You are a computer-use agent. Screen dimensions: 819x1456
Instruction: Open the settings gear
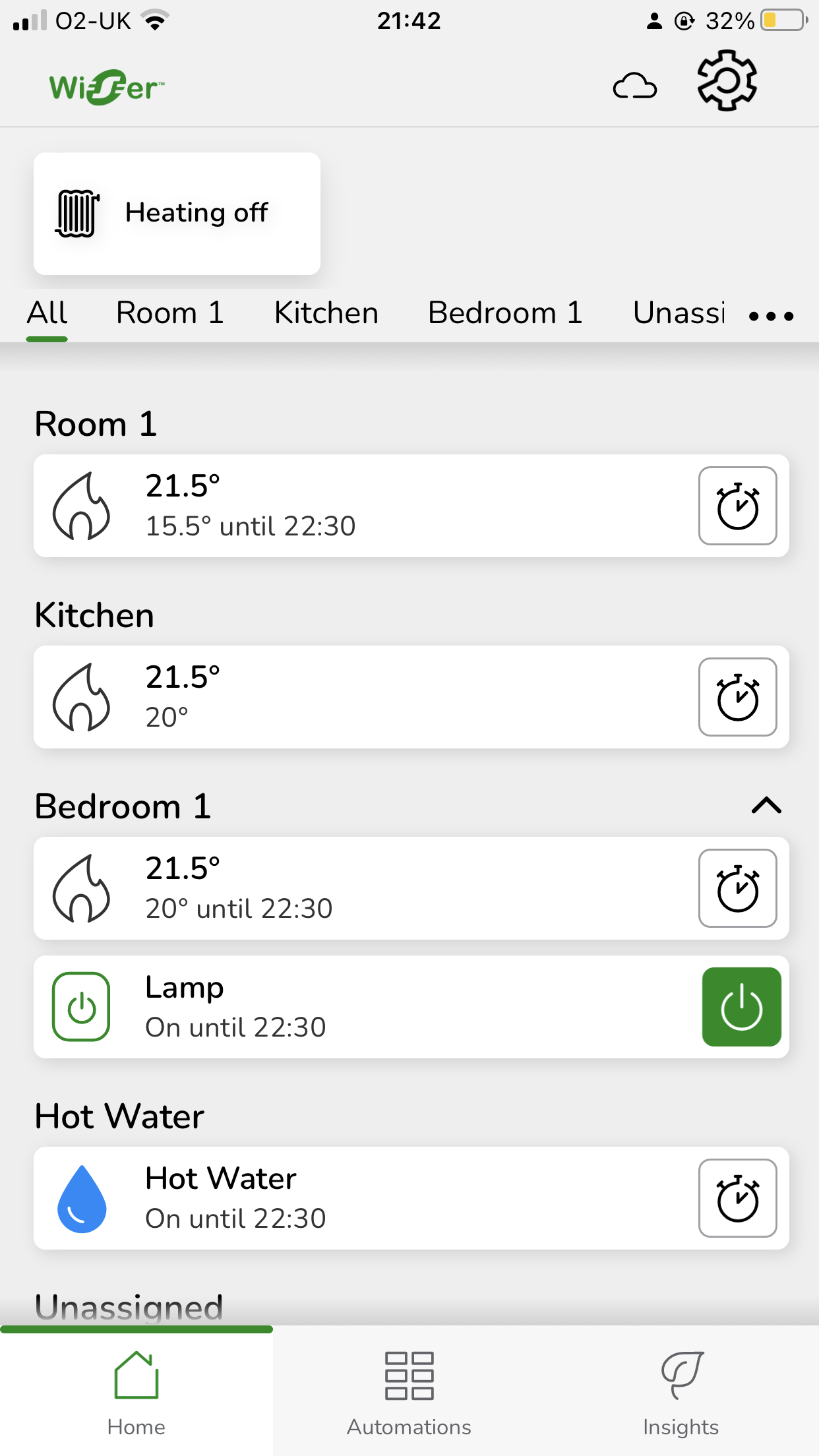coord(727,81)
